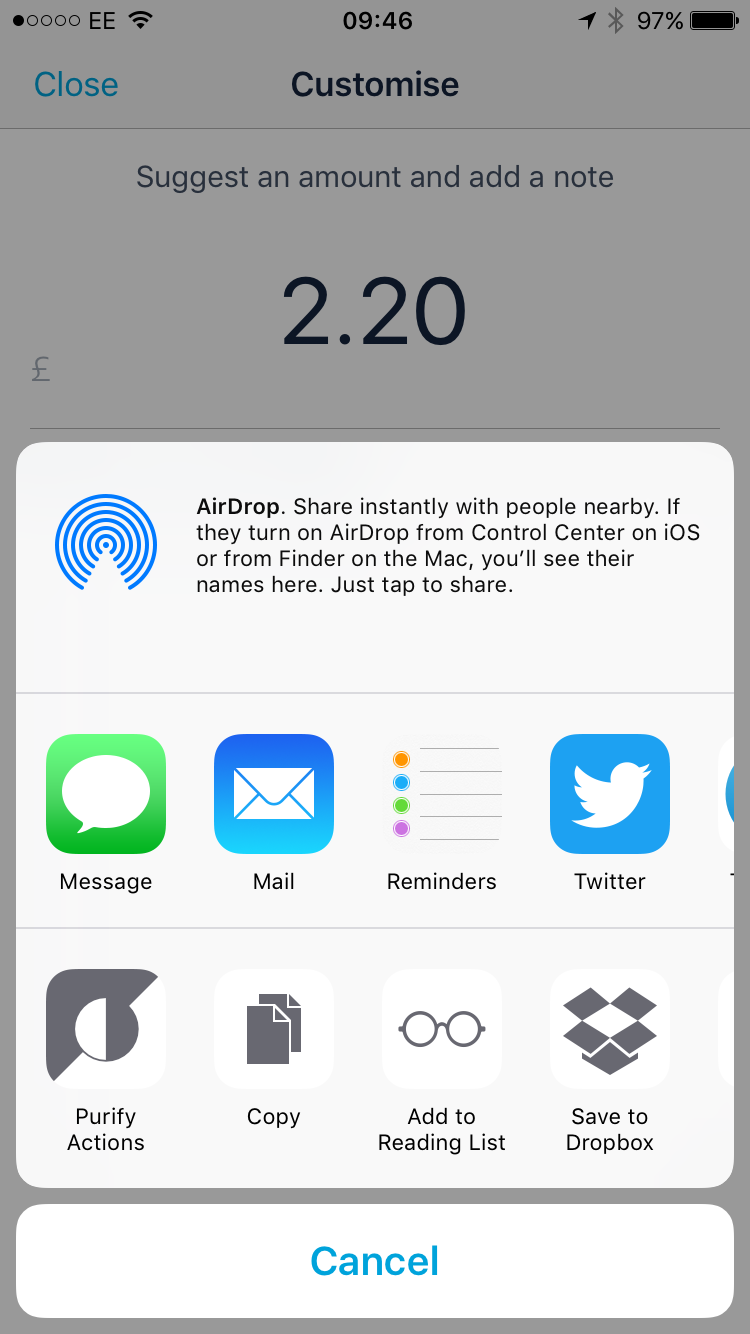Add to Reminders

pyautogui.click(x=442, y=794)
